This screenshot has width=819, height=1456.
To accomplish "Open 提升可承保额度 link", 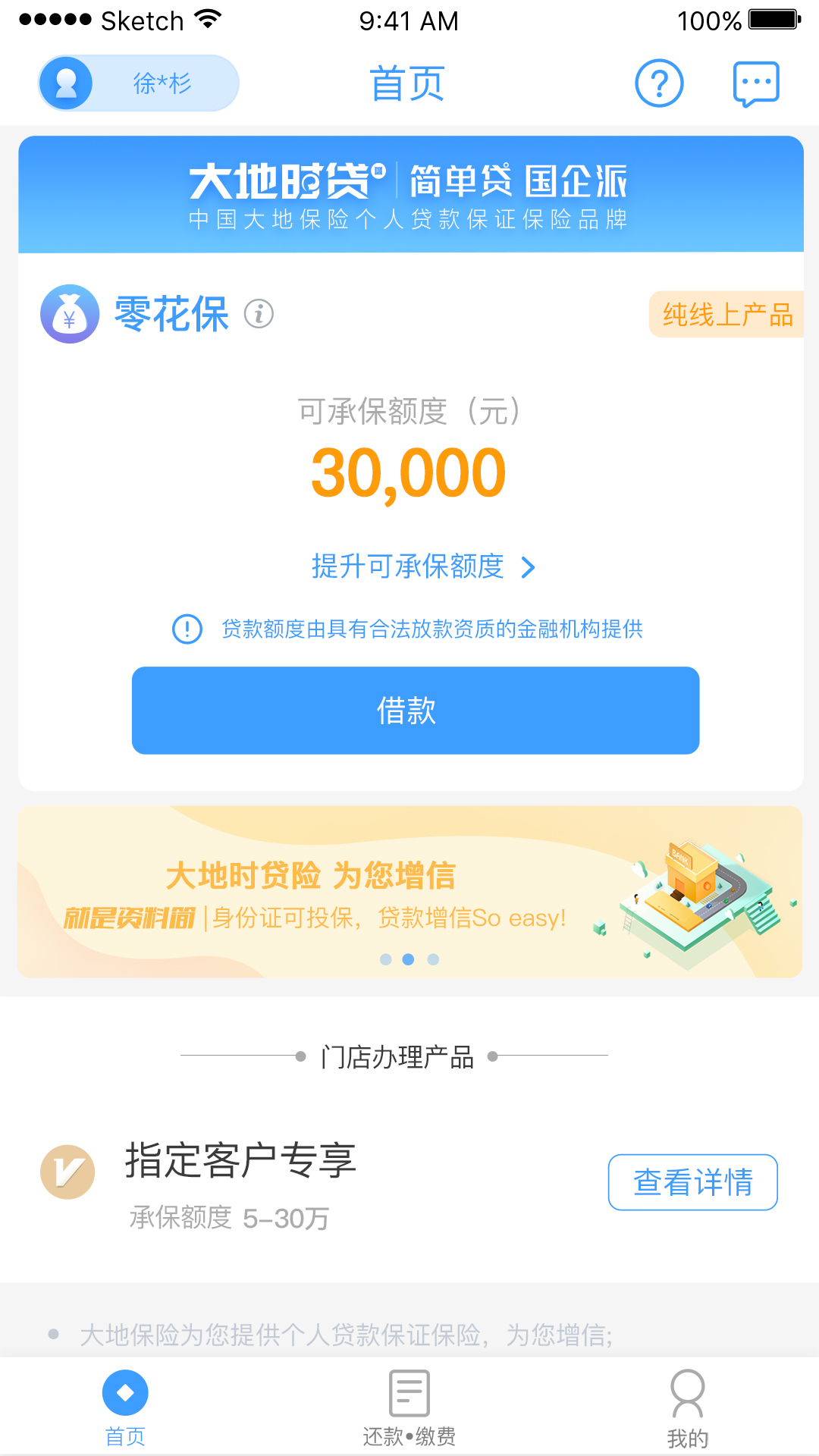I will (x=423, y=566).
